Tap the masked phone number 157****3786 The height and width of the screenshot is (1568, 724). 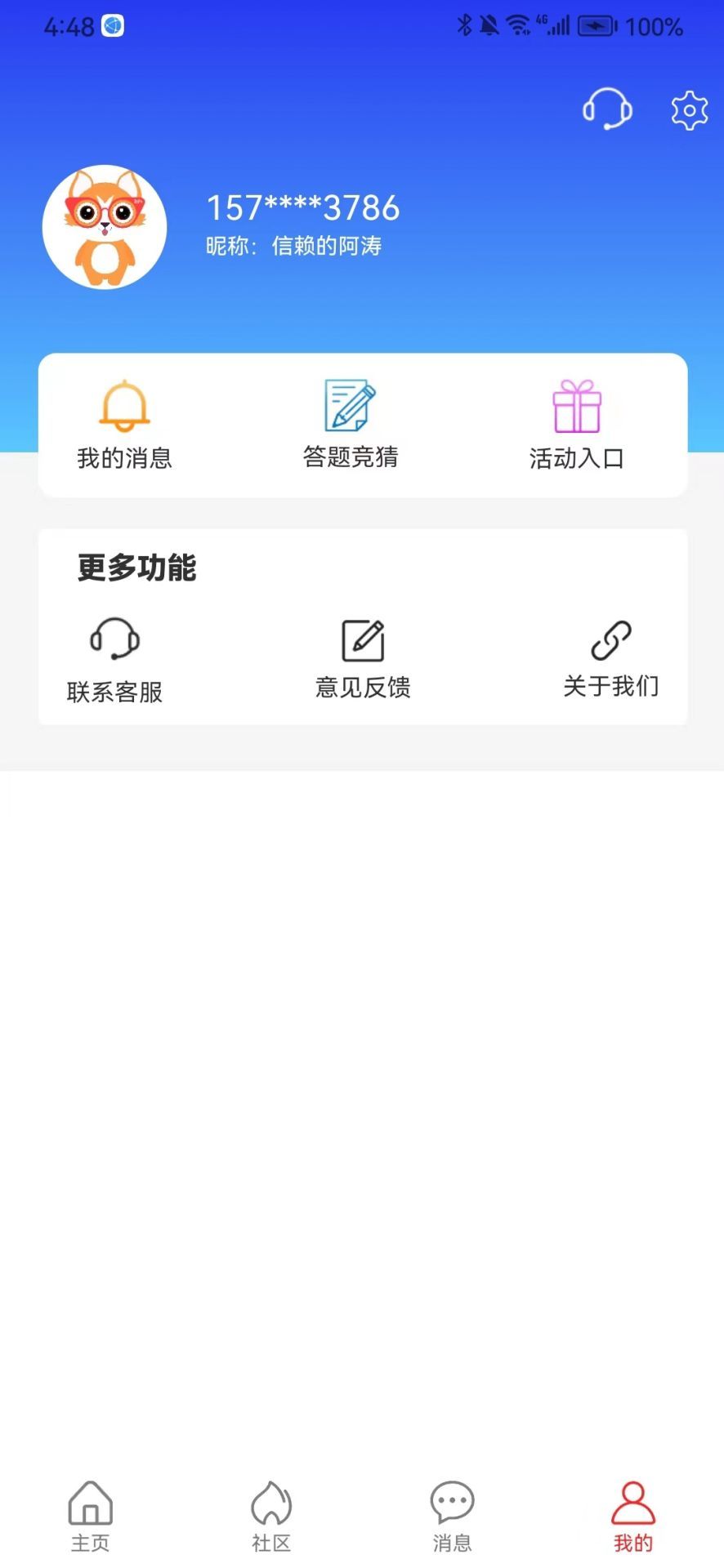302,207
